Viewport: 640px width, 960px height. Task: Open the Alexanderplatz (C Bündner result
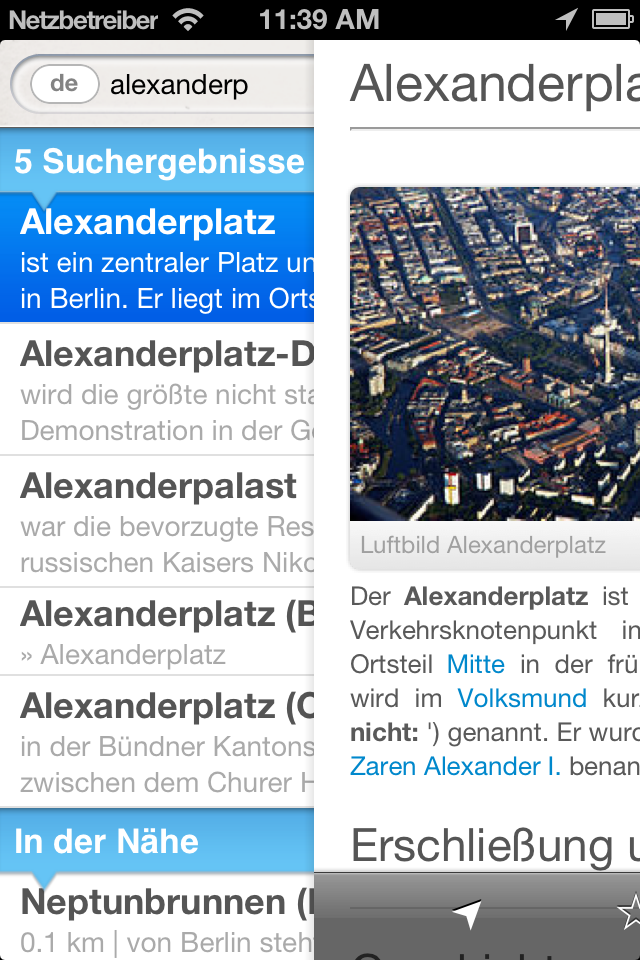pos(160,742)
